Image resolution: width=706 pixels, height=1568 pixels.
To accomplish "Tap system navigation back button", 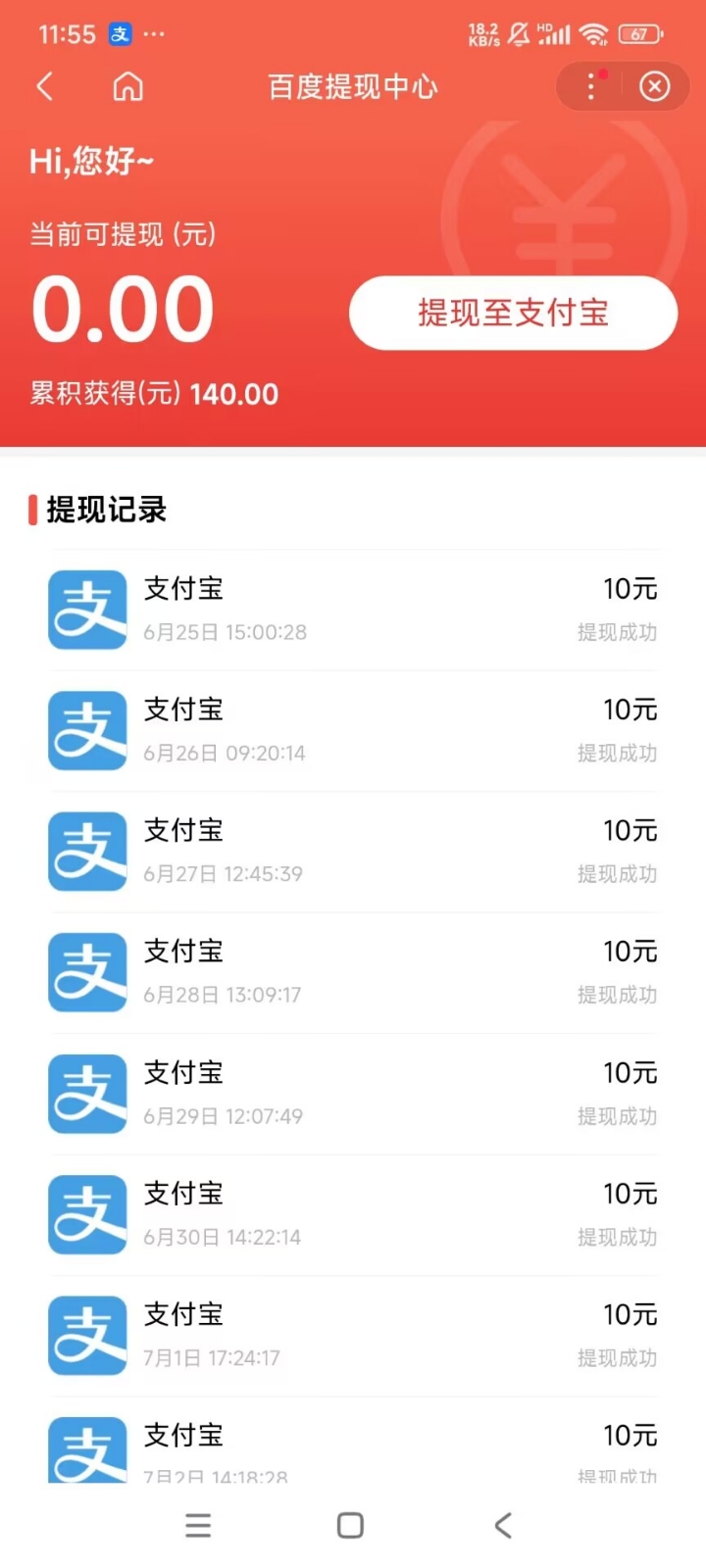I will (503, 1525).
